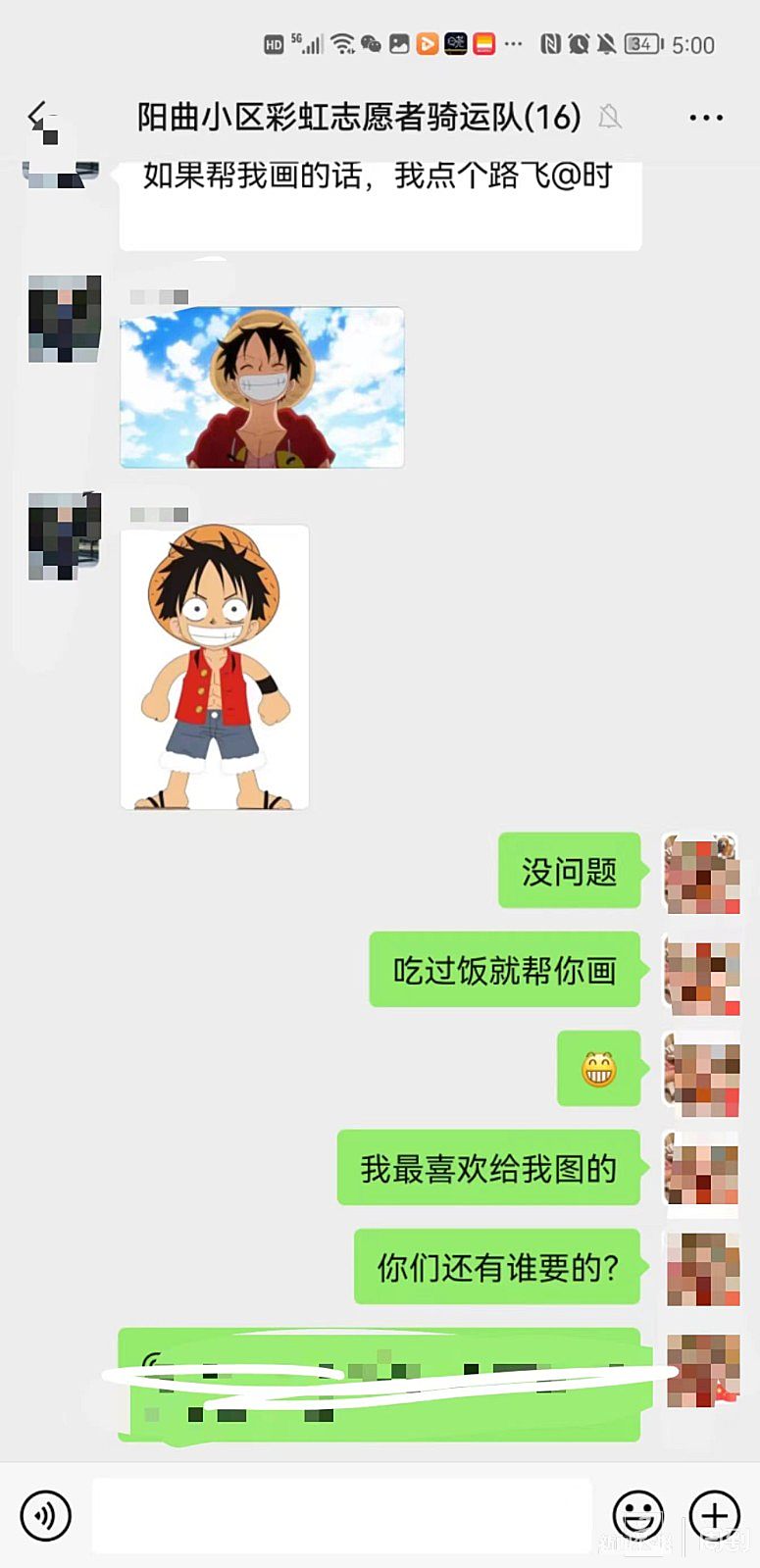Tap the message text field
The image size is (760, 1568).
pos(341,1515)
